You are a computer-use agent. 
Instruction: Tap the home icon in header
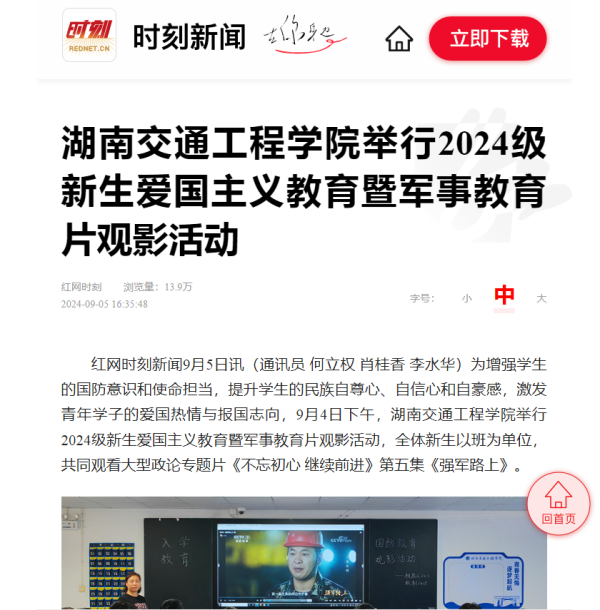click(x=399, y=39)
